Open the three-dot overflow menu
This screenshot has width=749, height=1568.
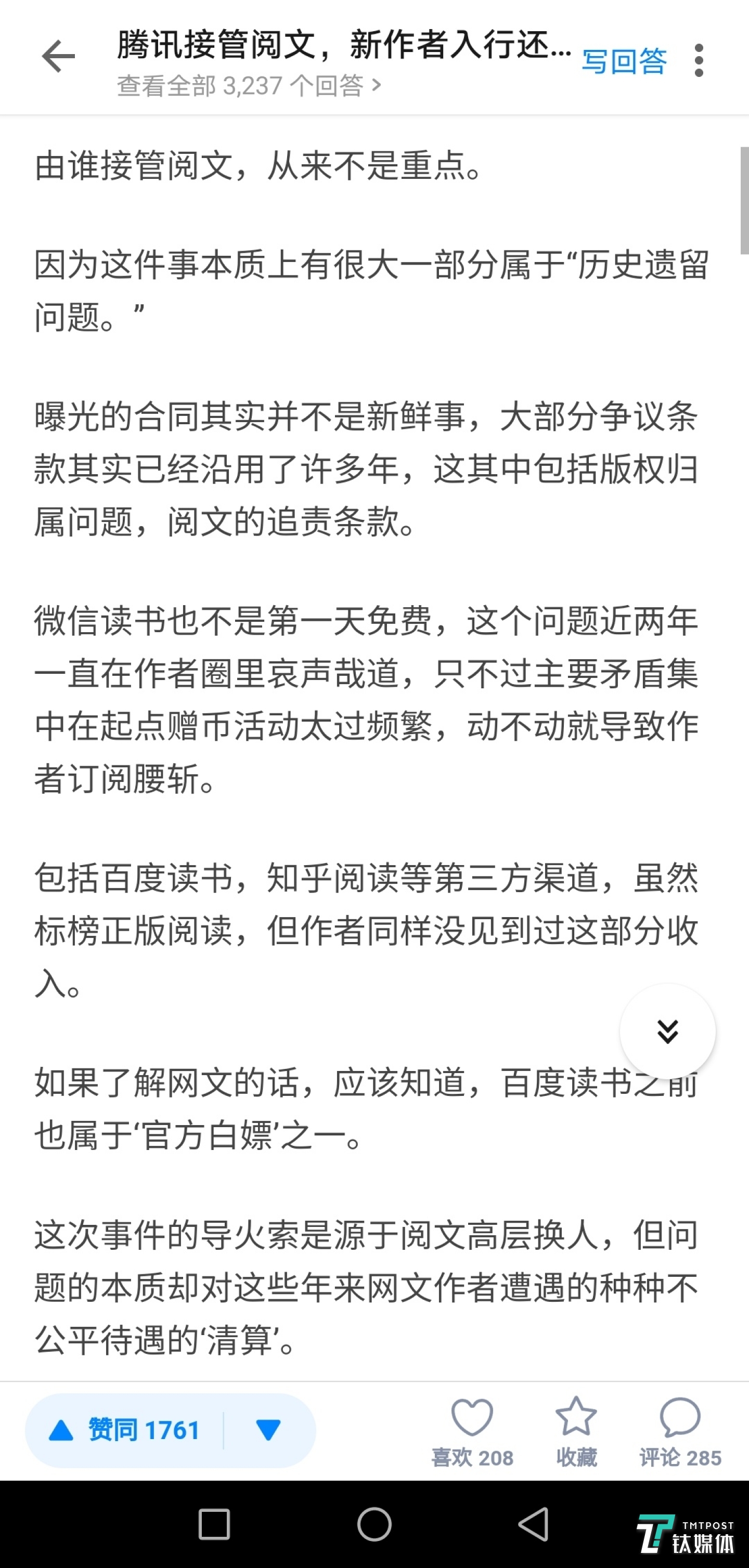[699, 60]
